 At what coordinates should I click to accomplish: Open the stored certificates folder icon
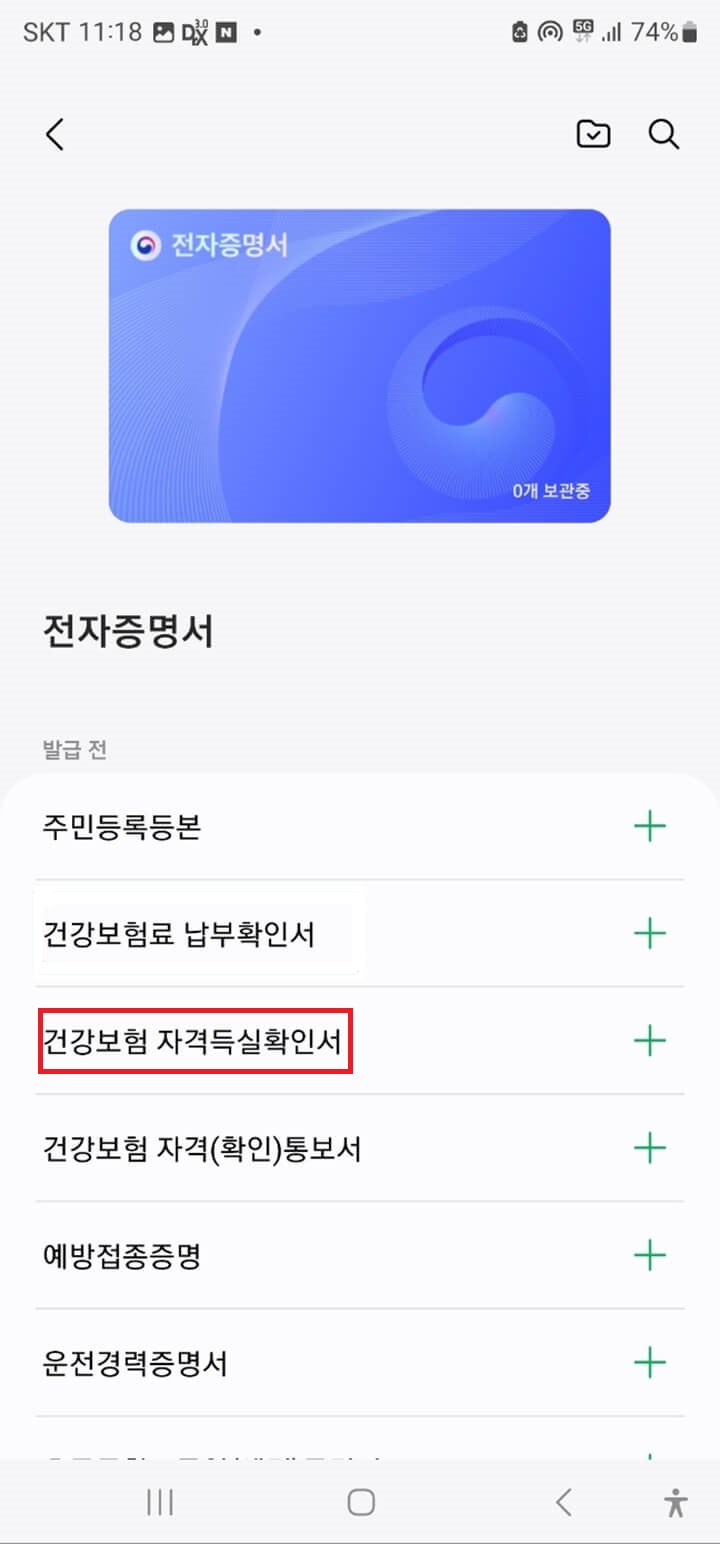coord(593,134)
